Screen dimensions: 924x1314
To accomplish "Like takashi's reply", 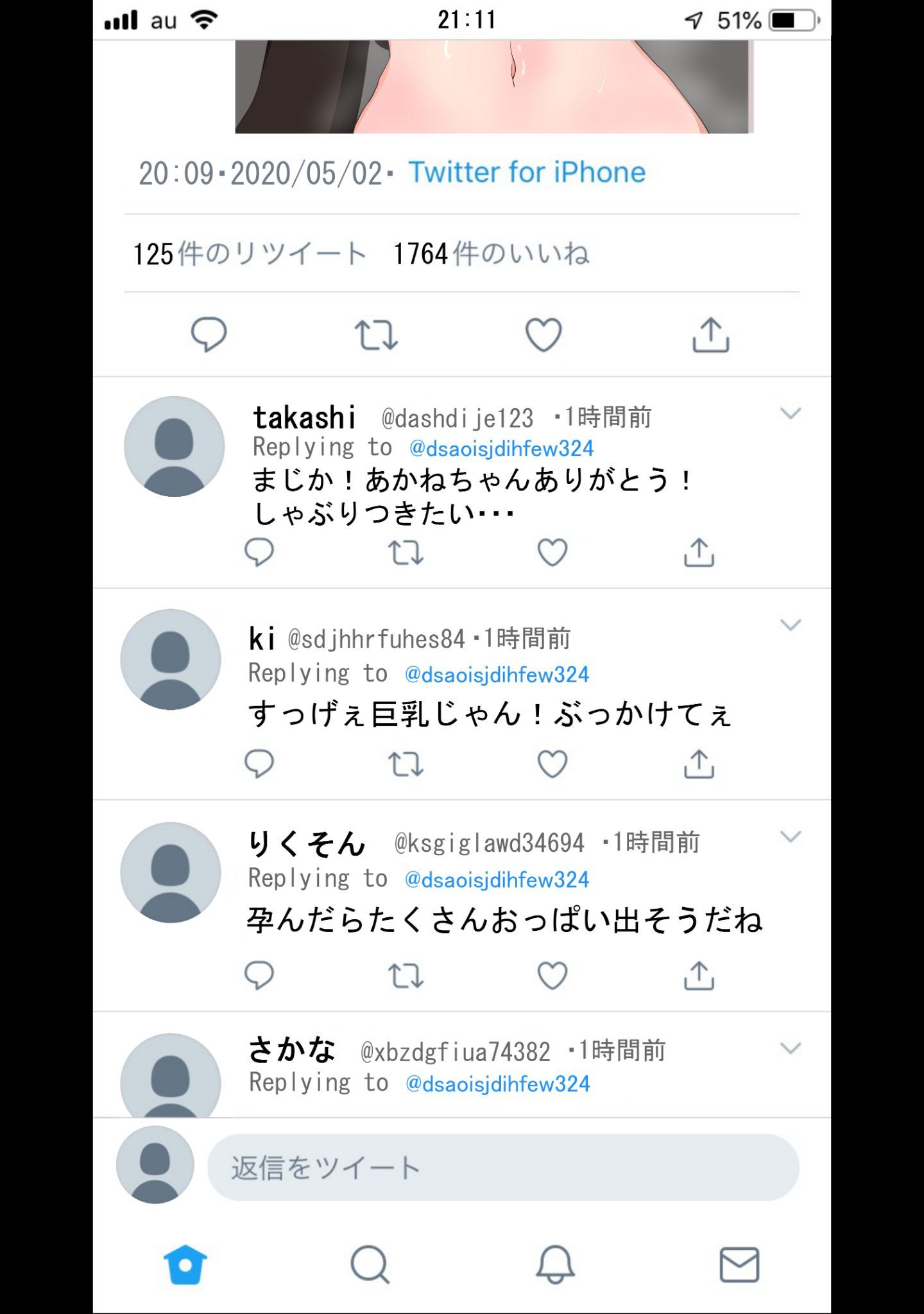I will [x=552, y=552].
